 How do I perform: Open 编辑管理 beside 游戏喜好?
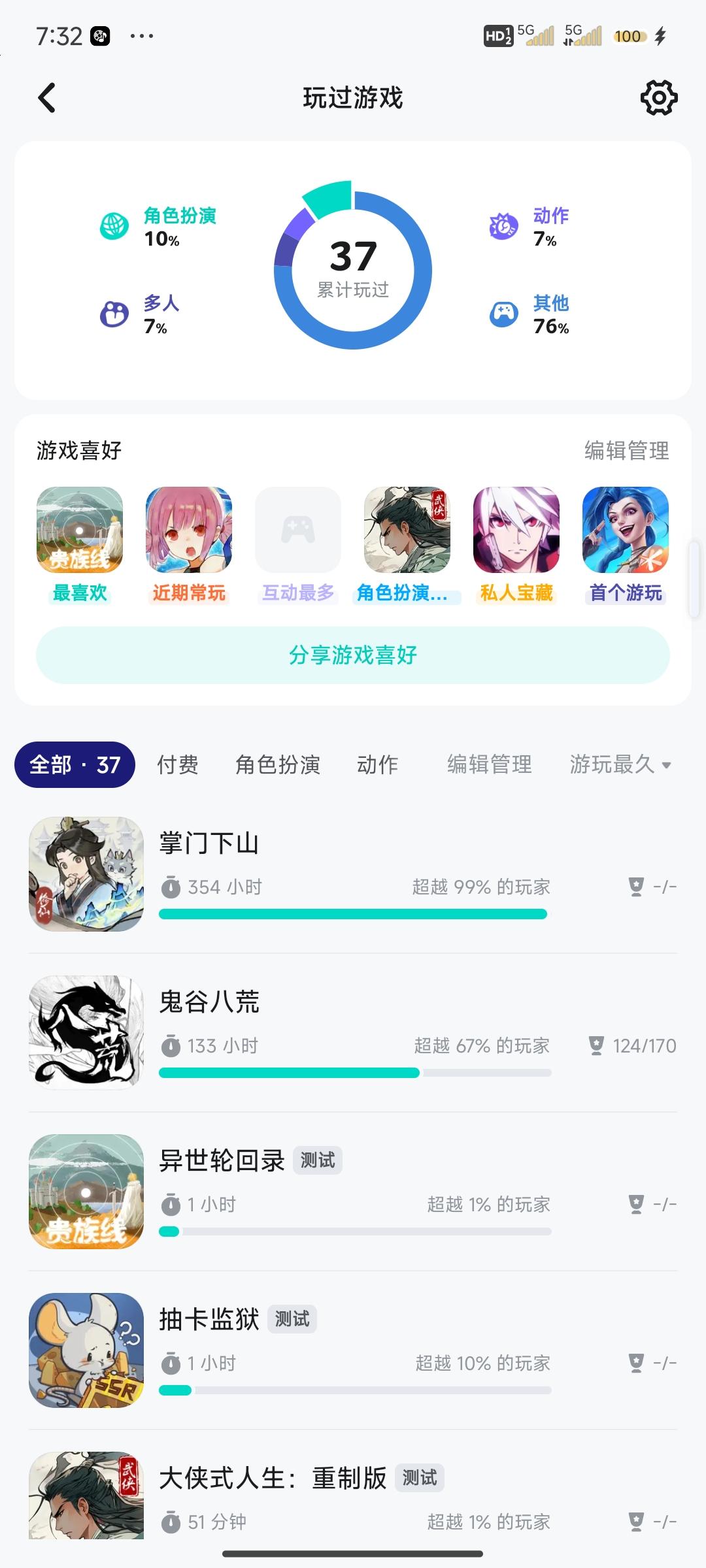tap(627, 451)
